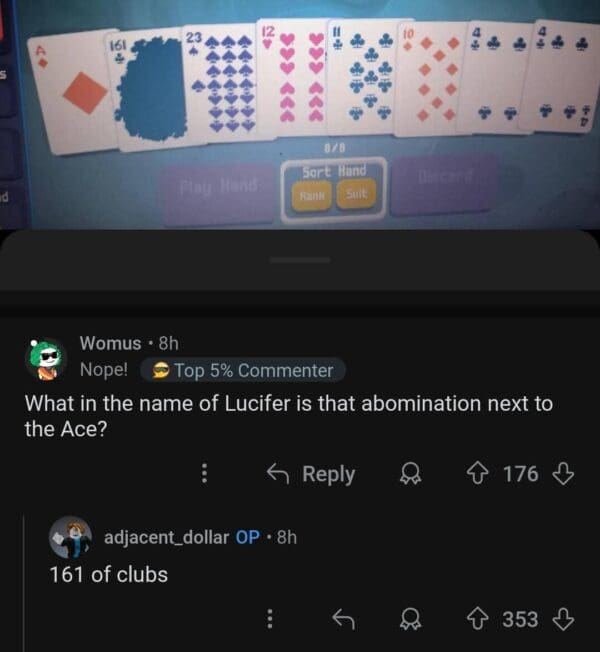The height and width of the screenshot is (652, 600).
Task: Open options menu on Womus's comment
Action: coord(206,474)
